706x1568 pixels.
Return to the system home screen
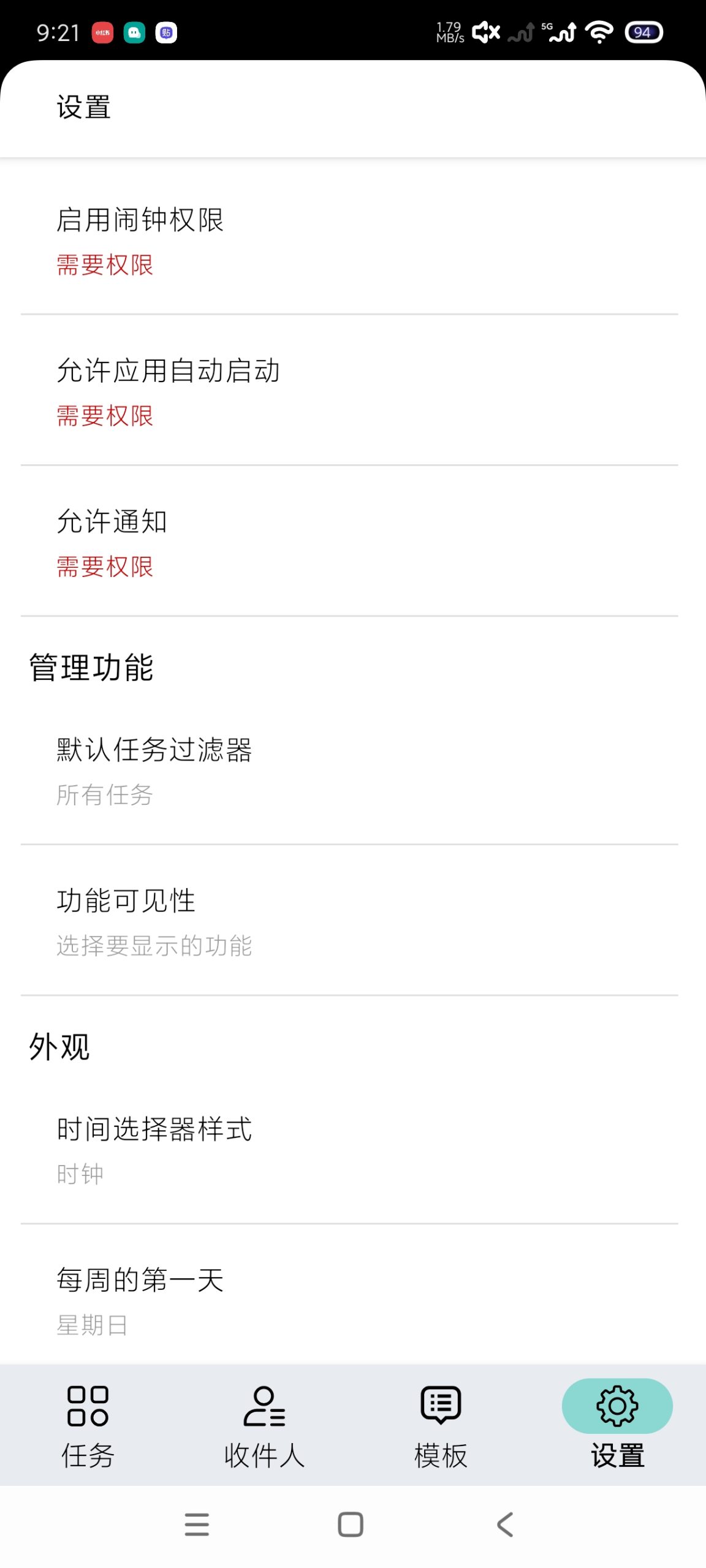(x=351, y=1525)
